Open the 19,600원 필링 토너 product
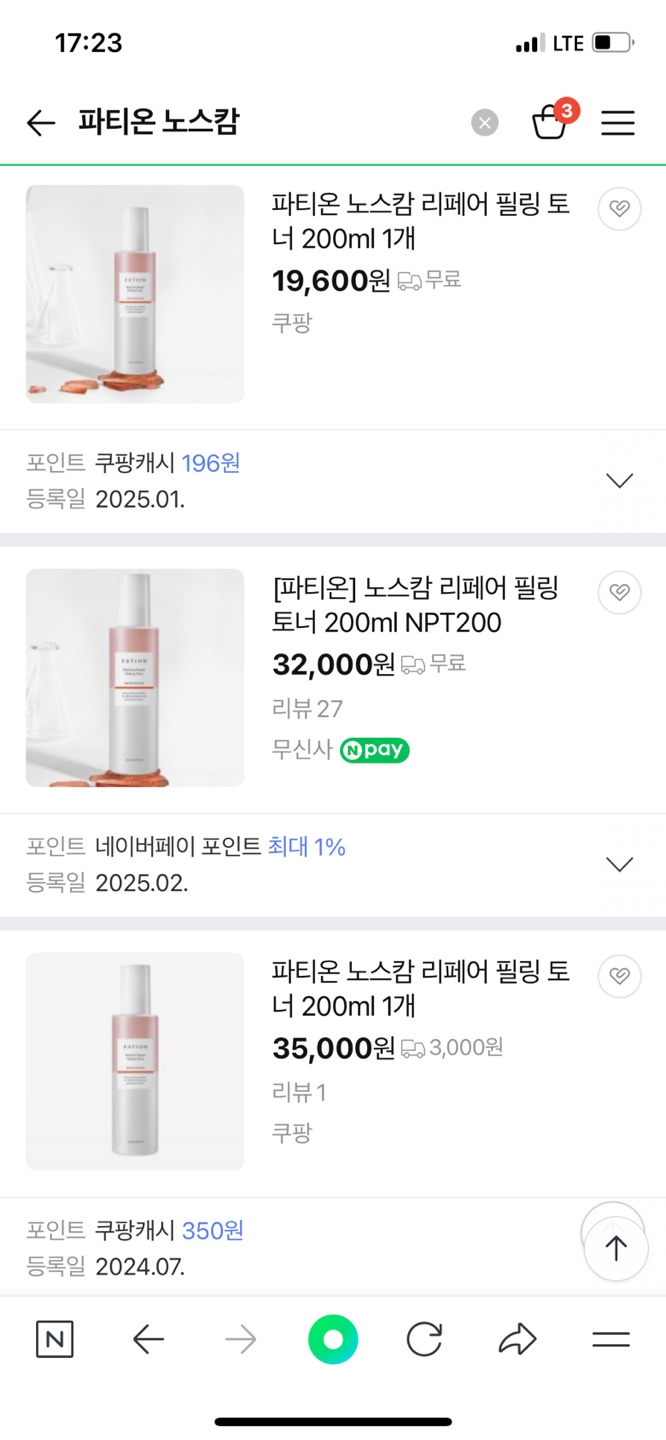 (x=420, y=222)
